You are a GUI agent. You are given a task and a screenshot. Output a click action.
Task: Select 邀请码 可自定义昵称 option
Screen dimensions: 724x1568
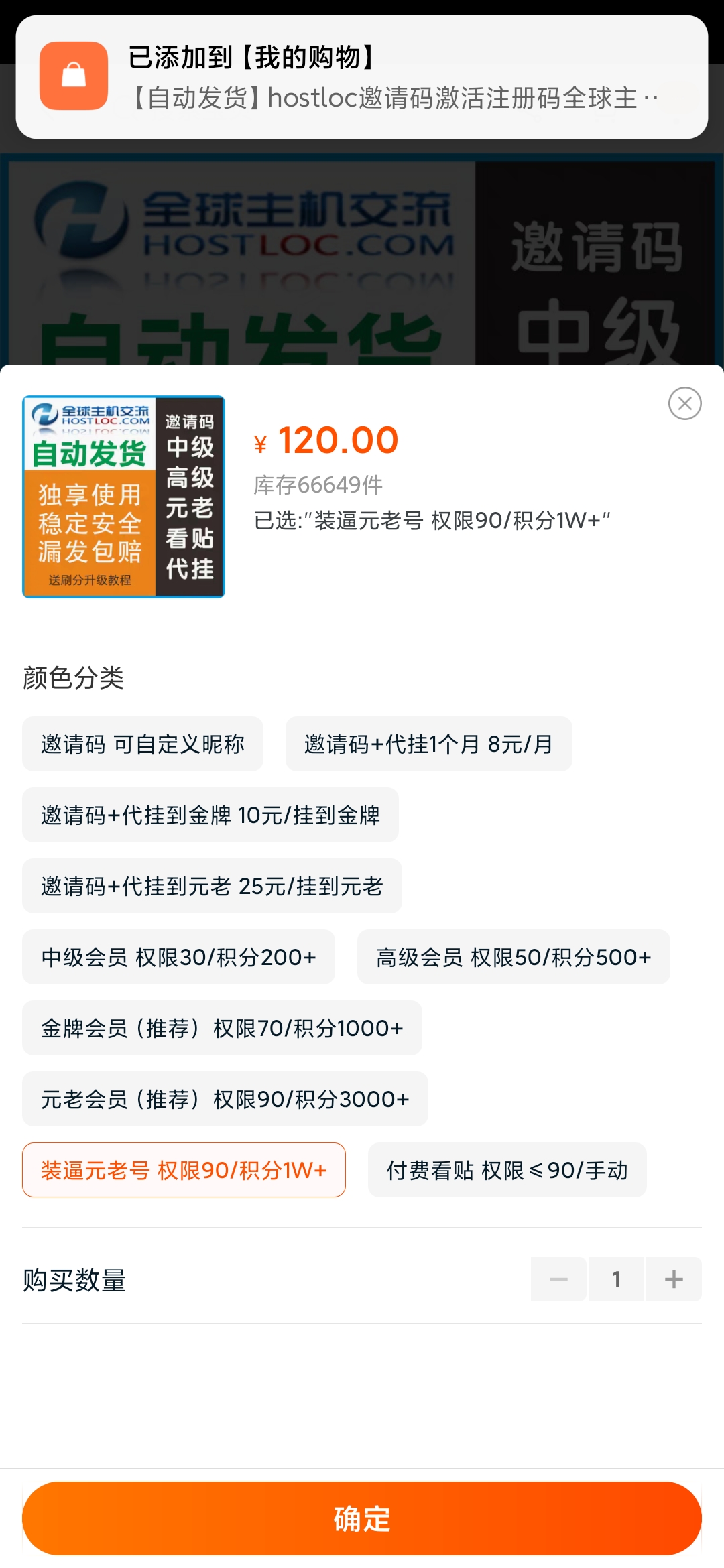pyautogui.click(x=143, y=744)
